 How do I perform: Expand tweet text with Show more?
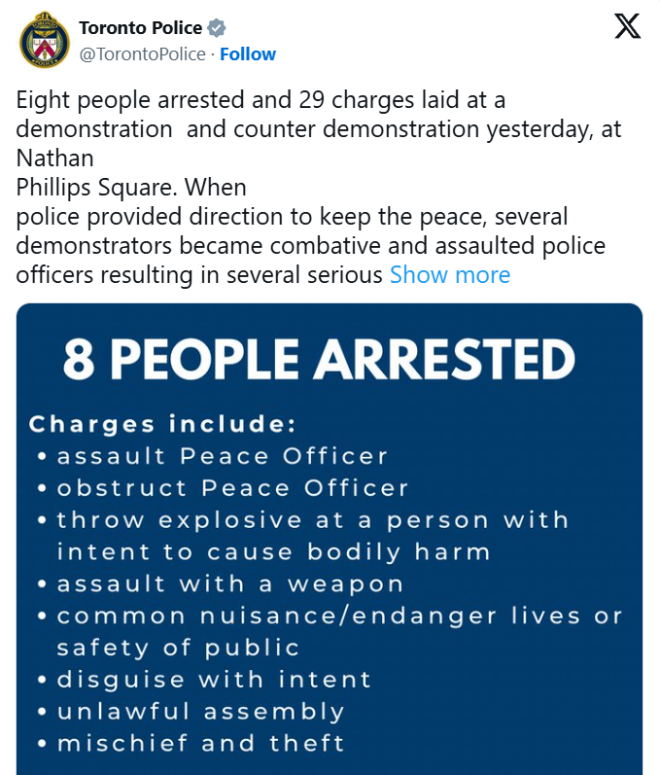click(x=450, y=275)
